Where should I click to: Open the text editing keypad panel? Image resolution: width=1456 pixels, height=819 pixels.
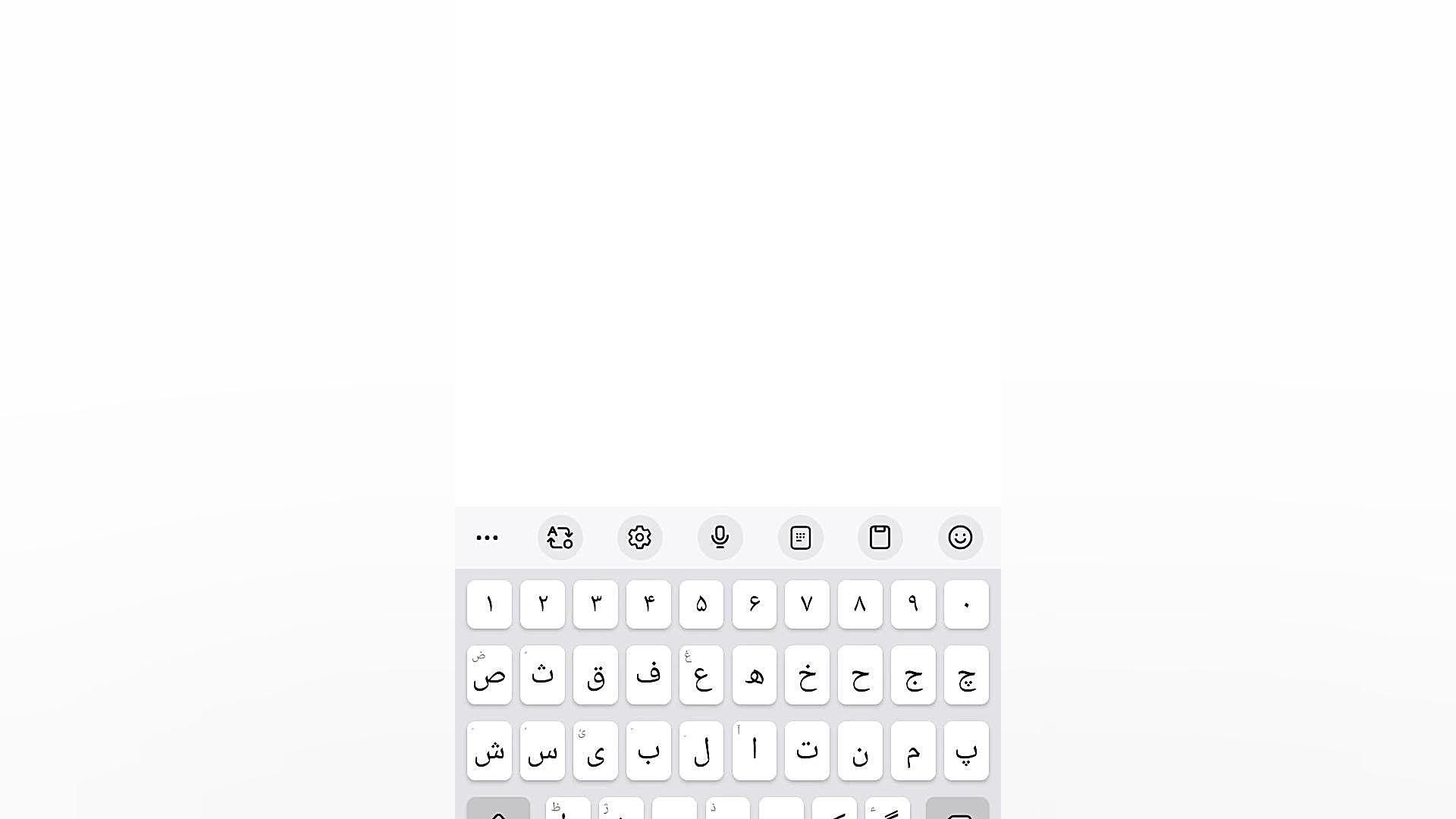pyautogui.click(x=800, y=538)
